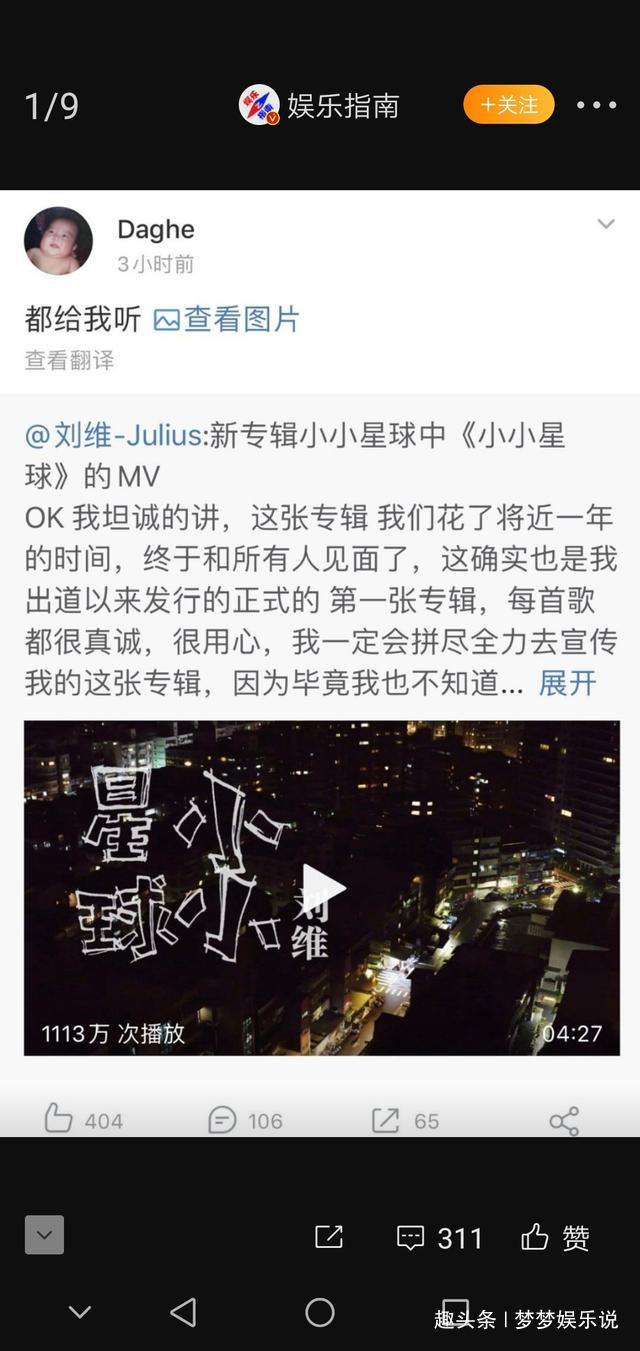Screen dimensions: 640x1351
Task: Open the three-dot overflow menu
Action: point(596,105)
